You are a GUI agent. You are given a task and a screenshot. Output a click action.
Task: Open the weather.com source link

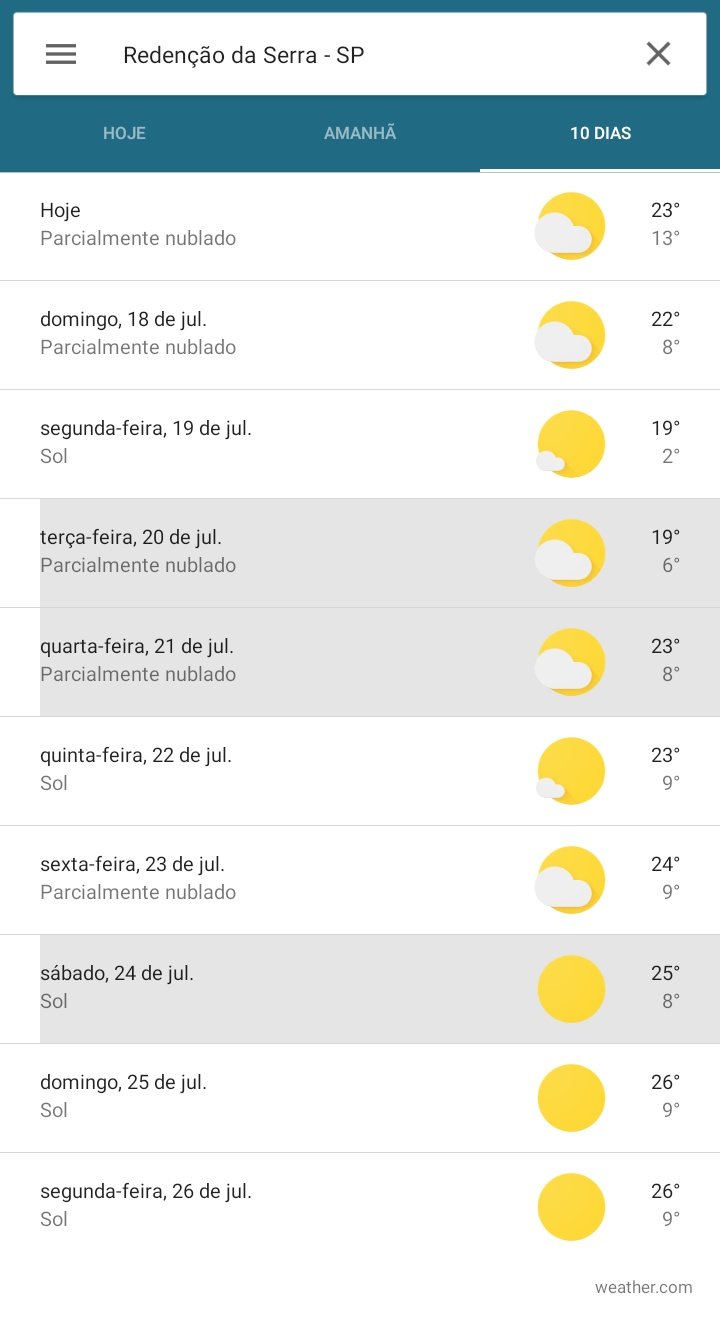click(643, 1287)
